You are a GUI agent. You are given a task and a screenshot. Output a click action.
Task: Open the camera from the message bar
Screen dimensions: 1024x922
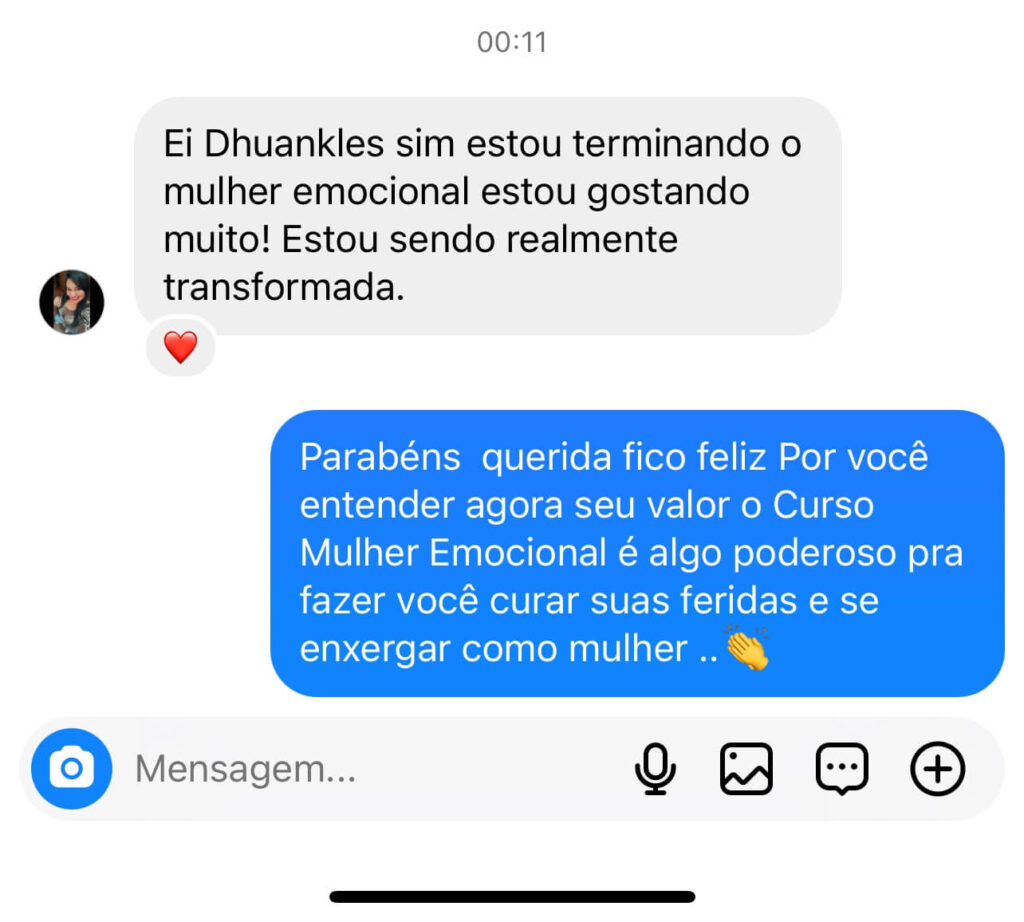(71, 769)
